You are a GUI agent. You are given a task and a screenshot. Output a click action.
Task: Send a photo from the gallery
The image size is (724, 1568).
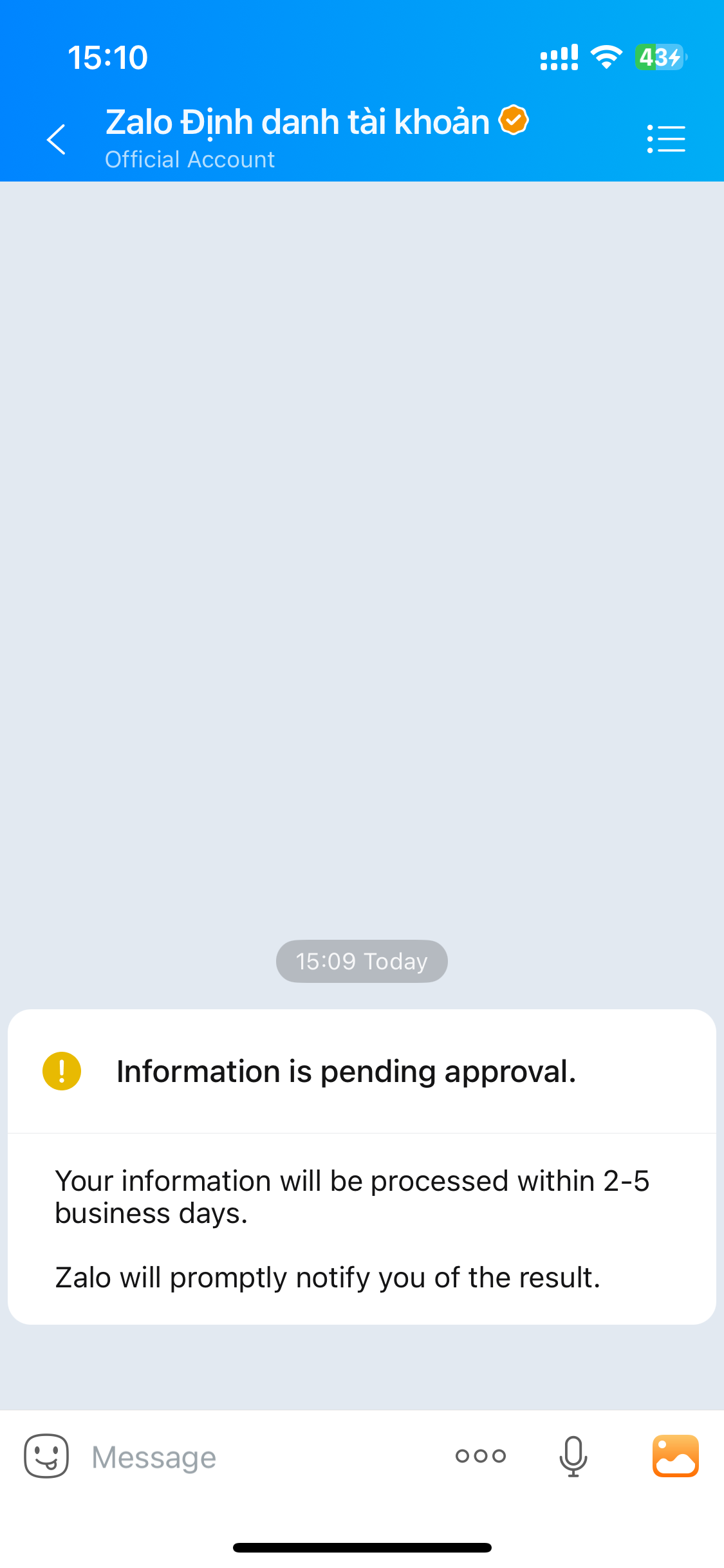coord(675,1456)
